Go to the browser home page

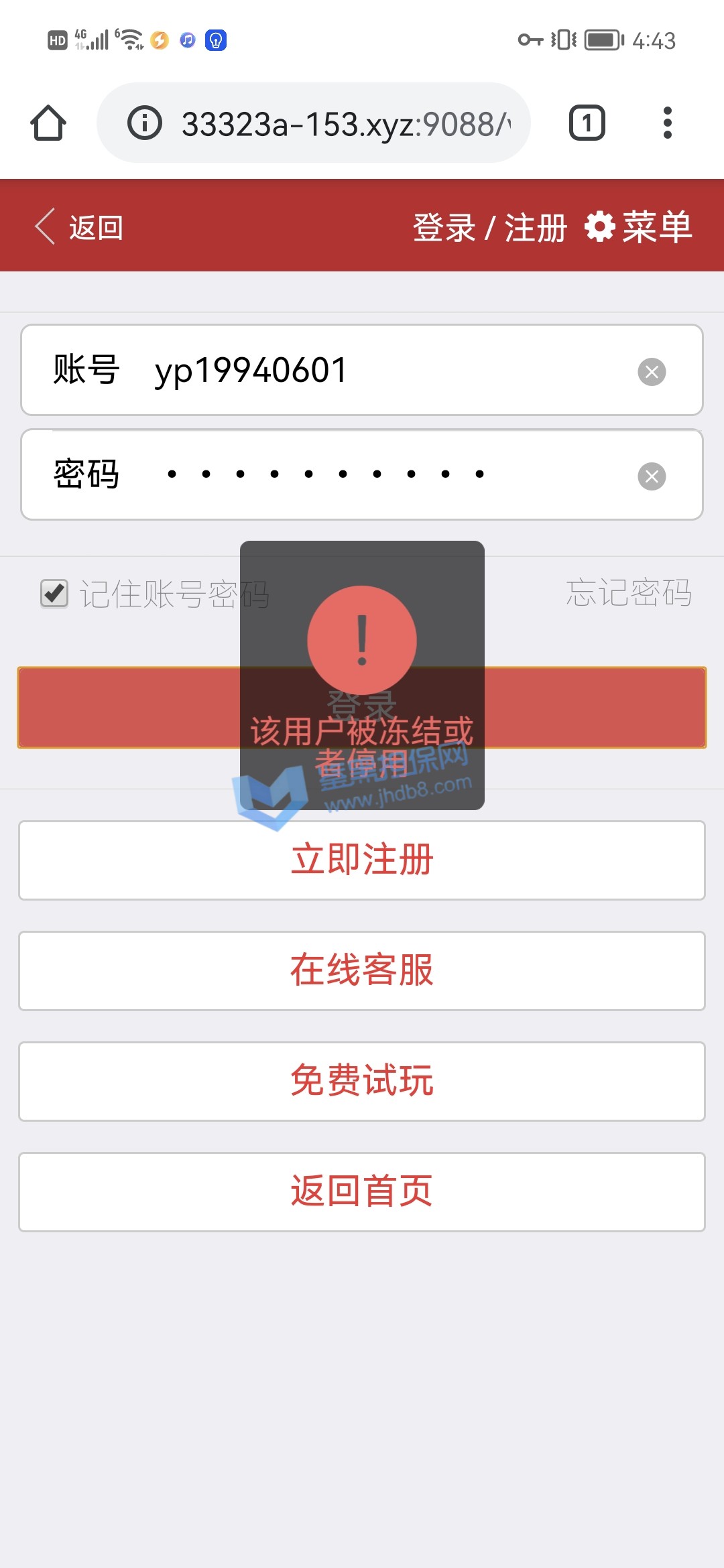[x=48, y=123]
